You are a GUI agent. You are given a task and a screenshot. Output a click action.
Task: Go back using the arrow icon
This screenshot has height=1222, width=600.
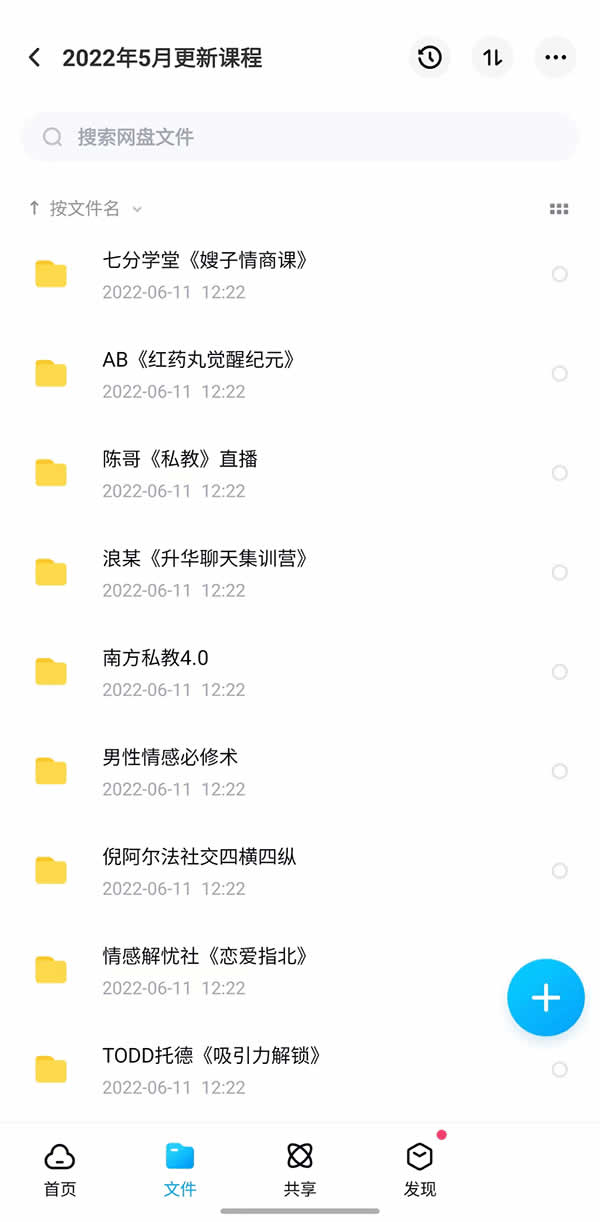coord(35,58)
